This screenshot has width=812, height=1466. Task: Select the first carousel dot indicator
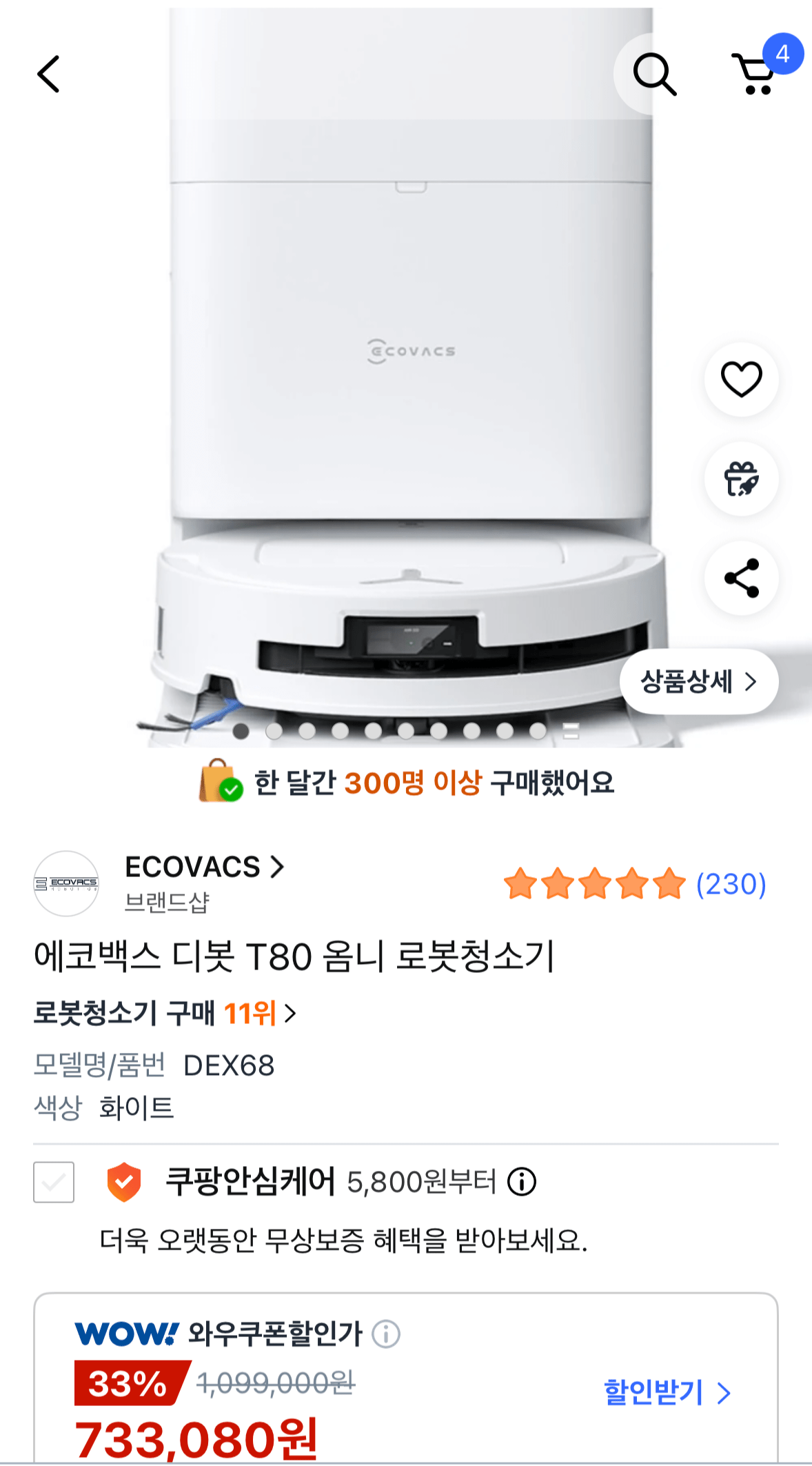(239, 731)
